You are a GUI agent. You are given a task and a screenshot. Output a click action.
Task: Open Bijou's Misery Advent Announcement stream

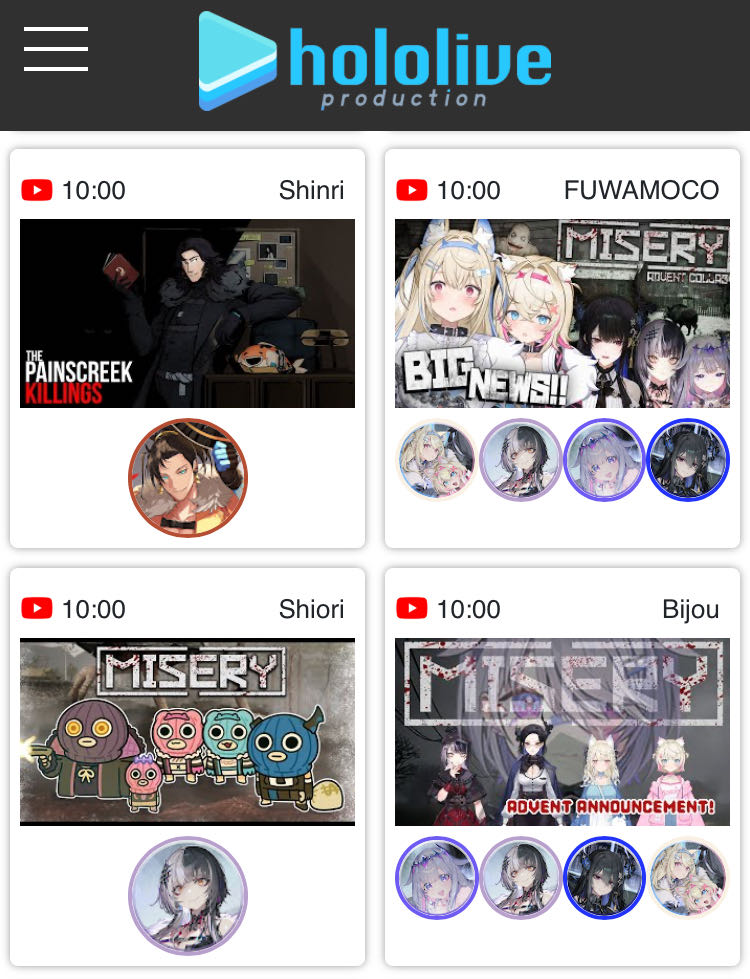pyautogui.click(x=562, y=731)
